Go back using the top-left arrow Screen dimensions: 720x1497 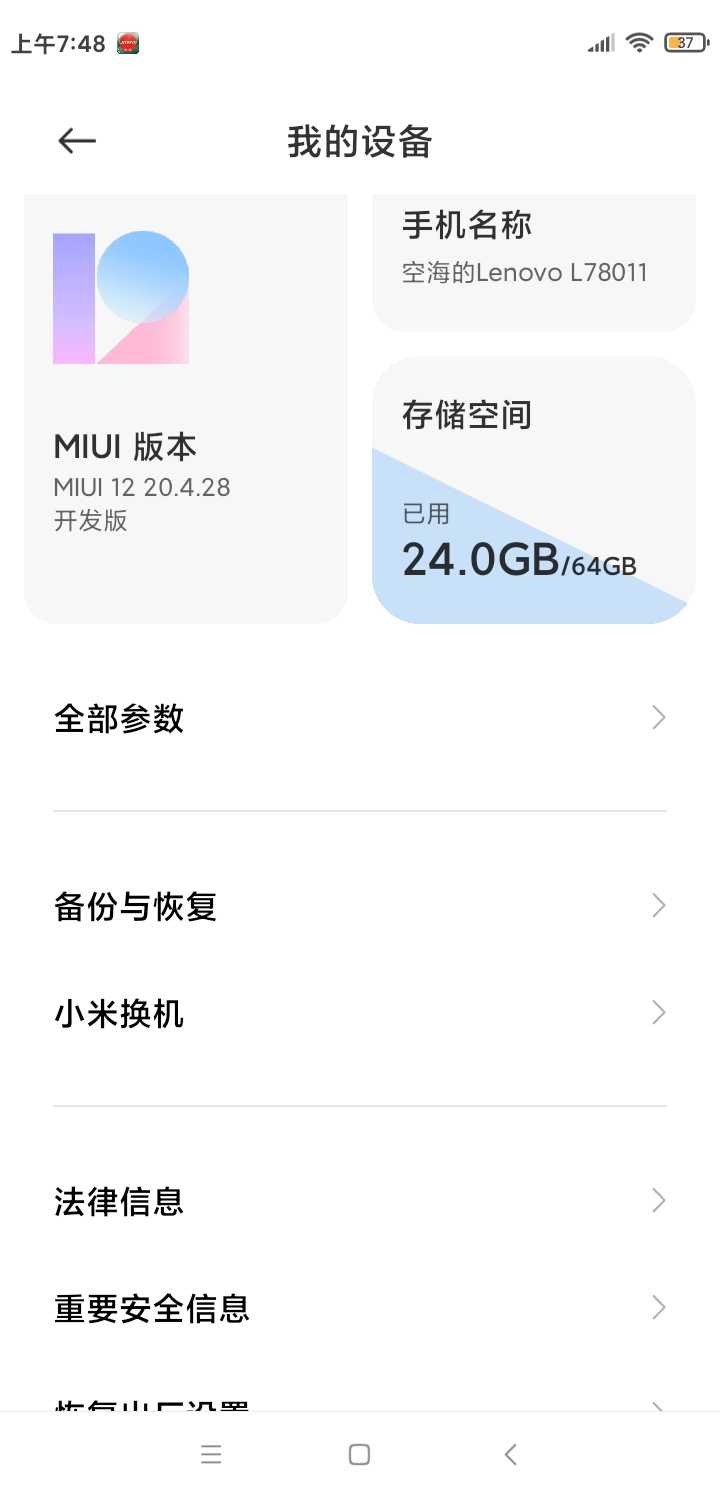pos(77,142)
